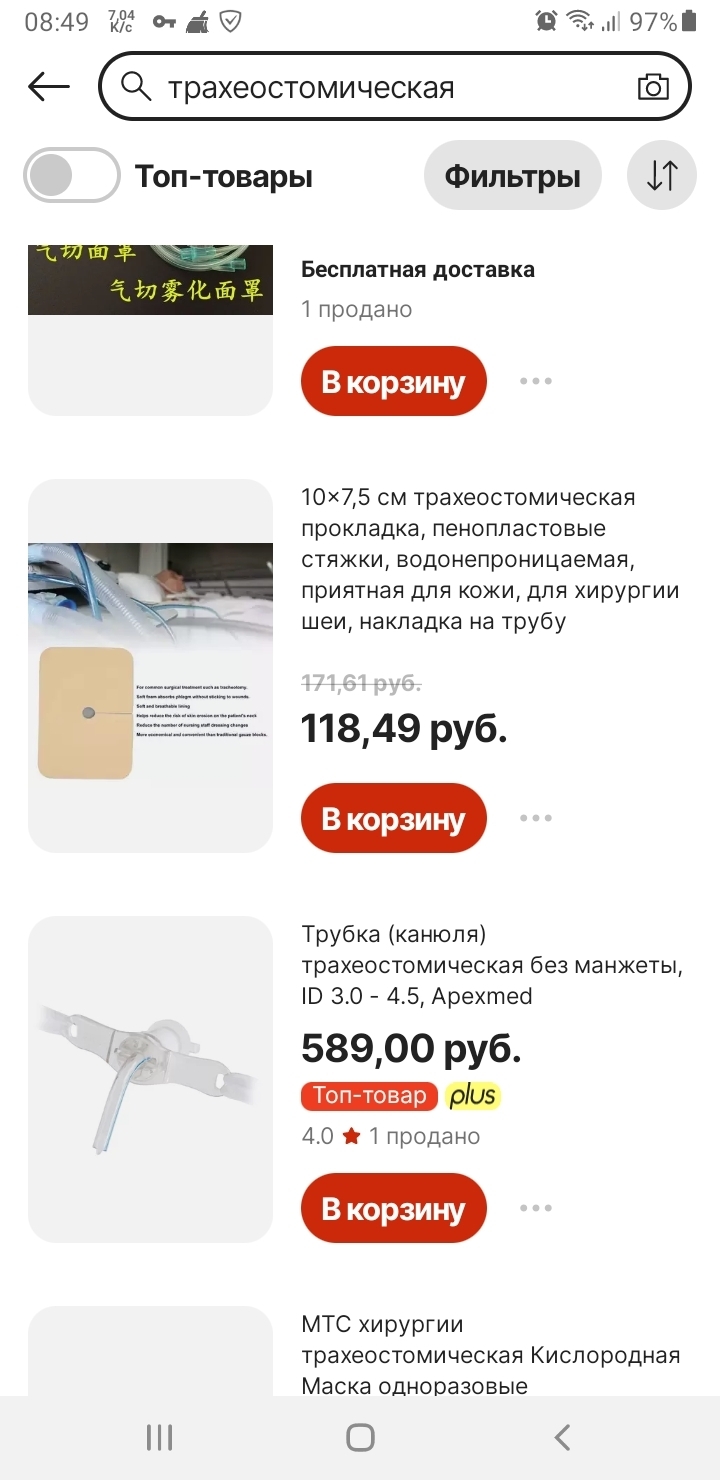Open the sort options icon
Screen dimensions: 720x1480
pyautogui.click(x=662, y=176)
